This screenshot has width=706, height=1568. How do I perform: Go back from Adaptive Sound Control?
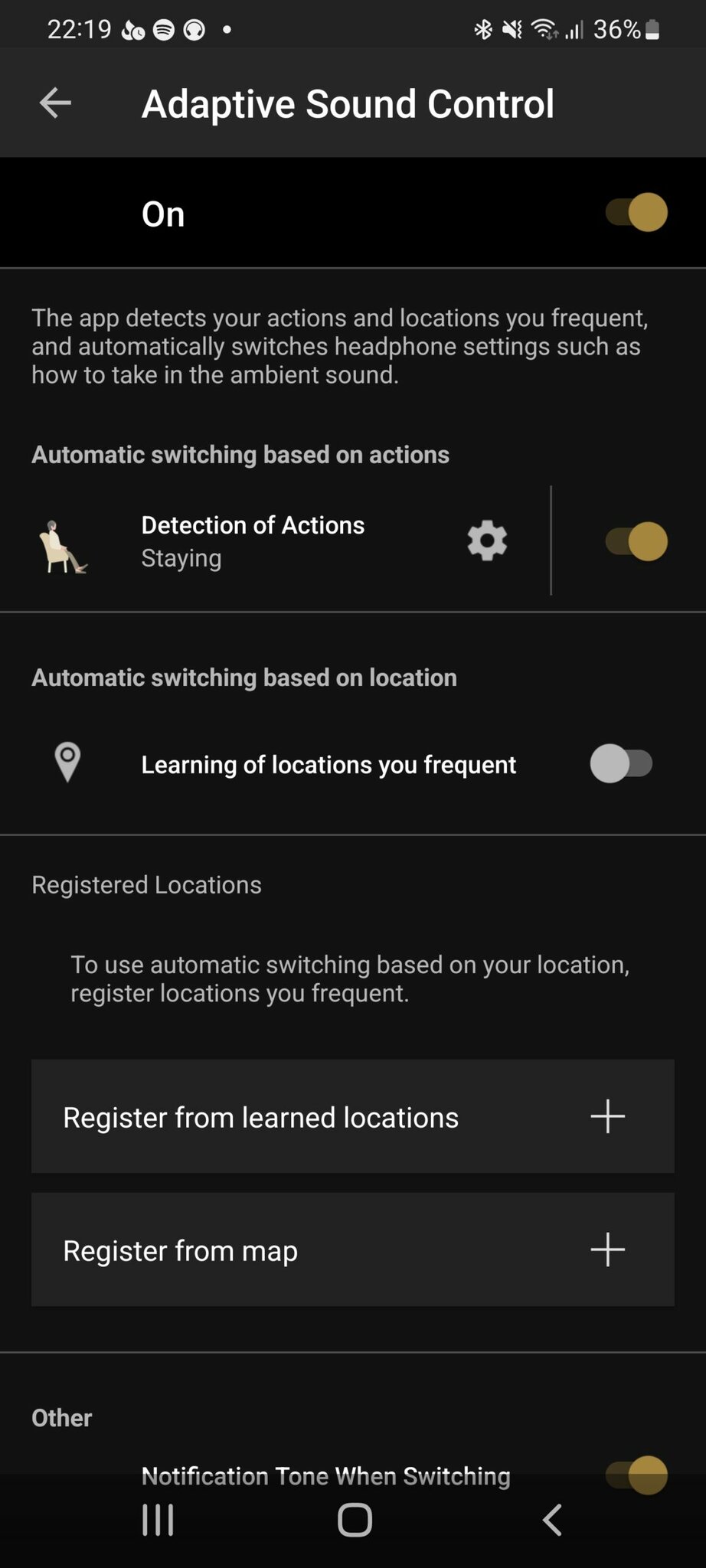pyautogui.click(x=55, y=103)
